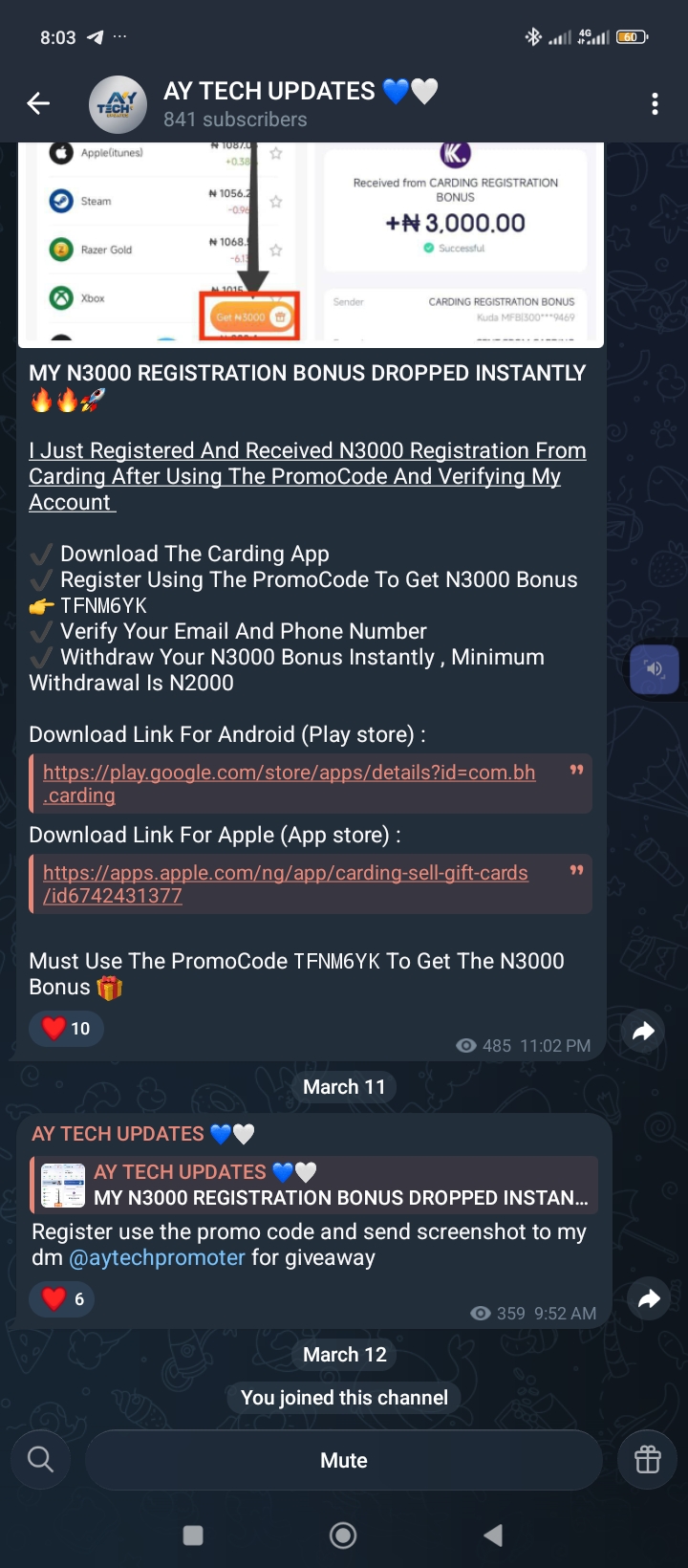Tap the heart reaction with 6 likes
This screenshot has width=688, height=1568.
[x=62, y=1298]
